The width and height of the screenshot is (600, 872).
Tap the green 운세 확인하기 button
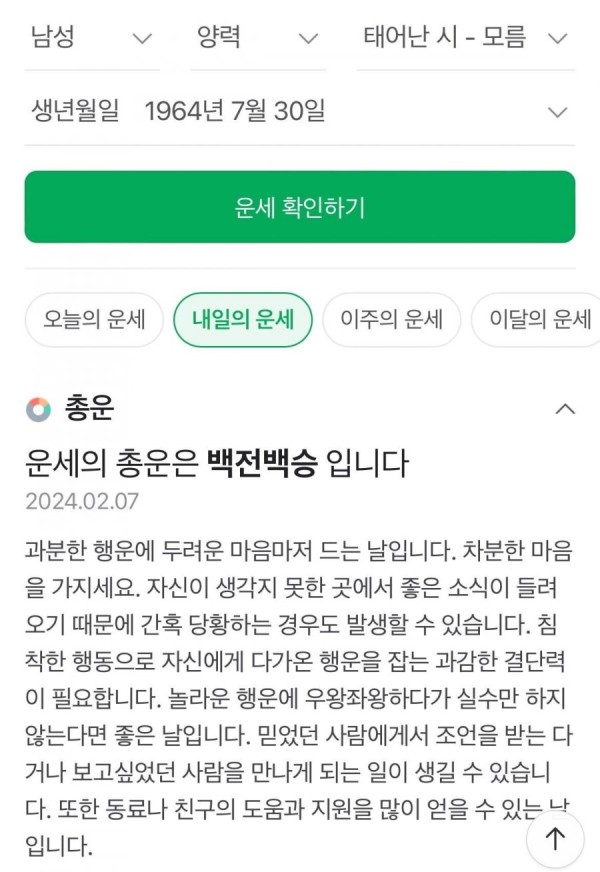300,207
